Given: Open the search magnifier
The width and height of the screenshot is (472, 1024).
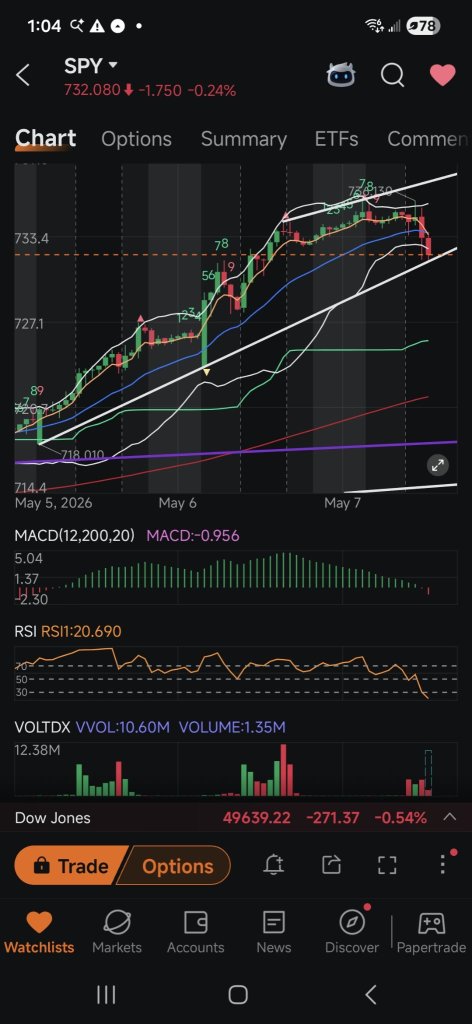Looking at the screenshot, I should tap(392, 76).
